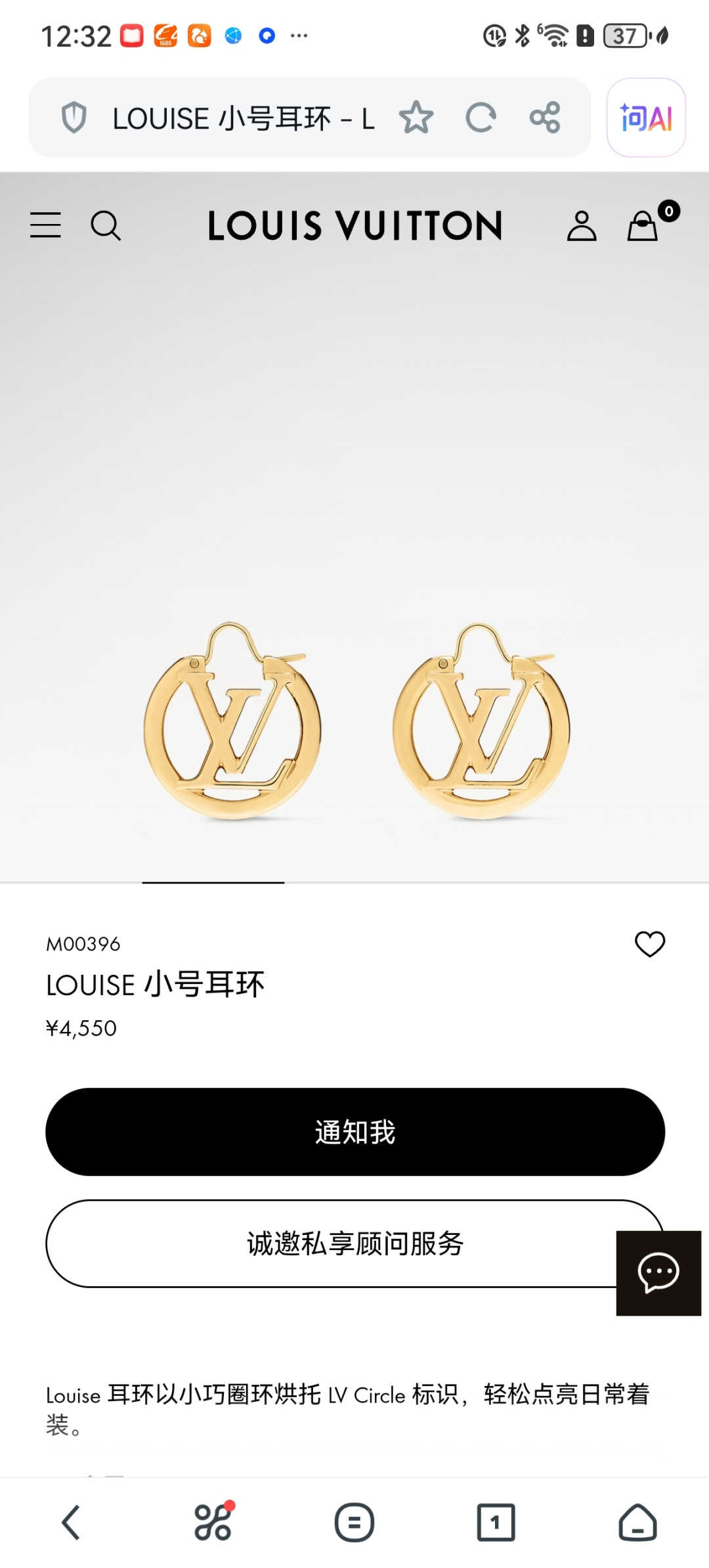Open the live chat bubble
The image size is (709, 1568).
point(658,1272)
